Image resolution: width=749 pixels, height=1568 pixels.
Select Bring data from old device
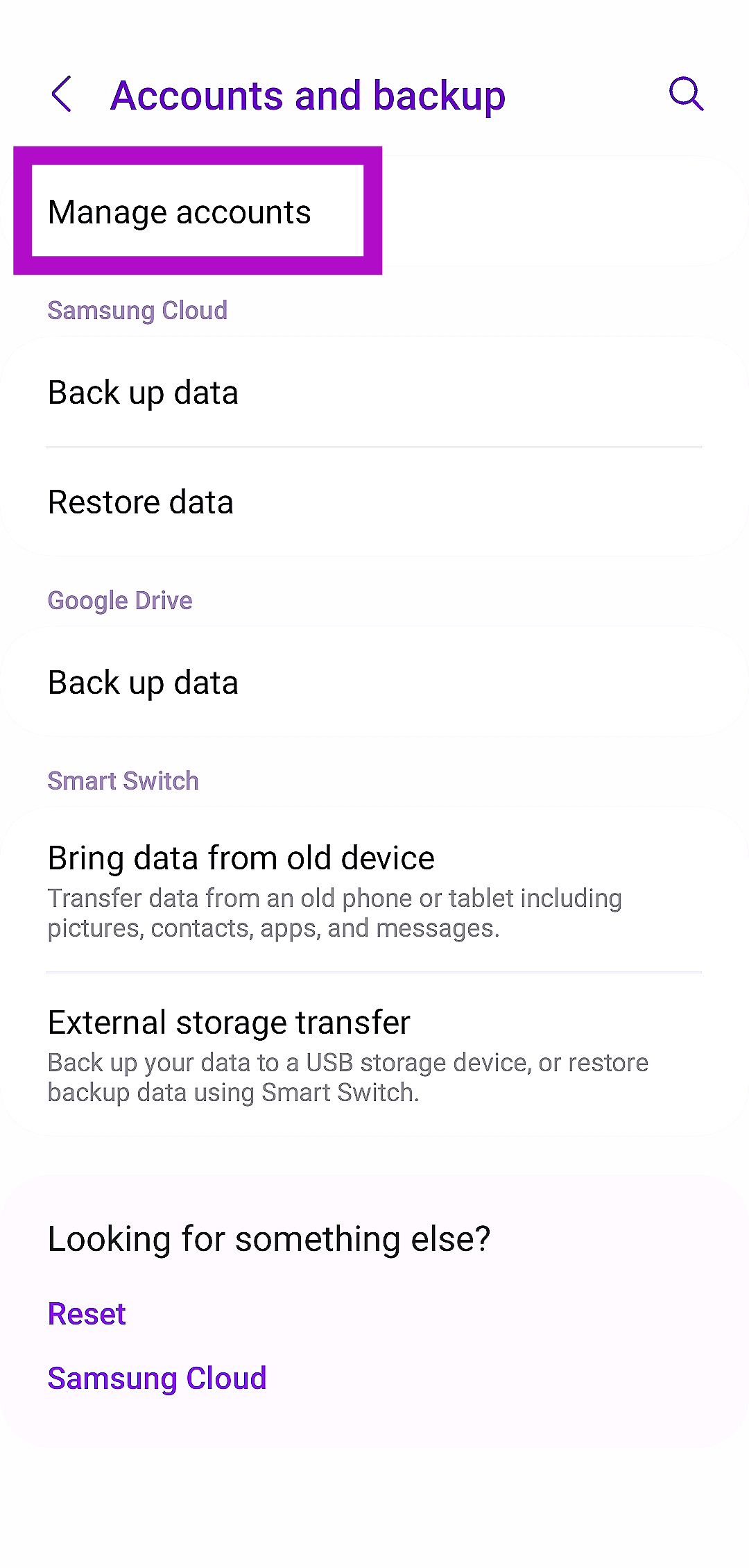point(241,858)
